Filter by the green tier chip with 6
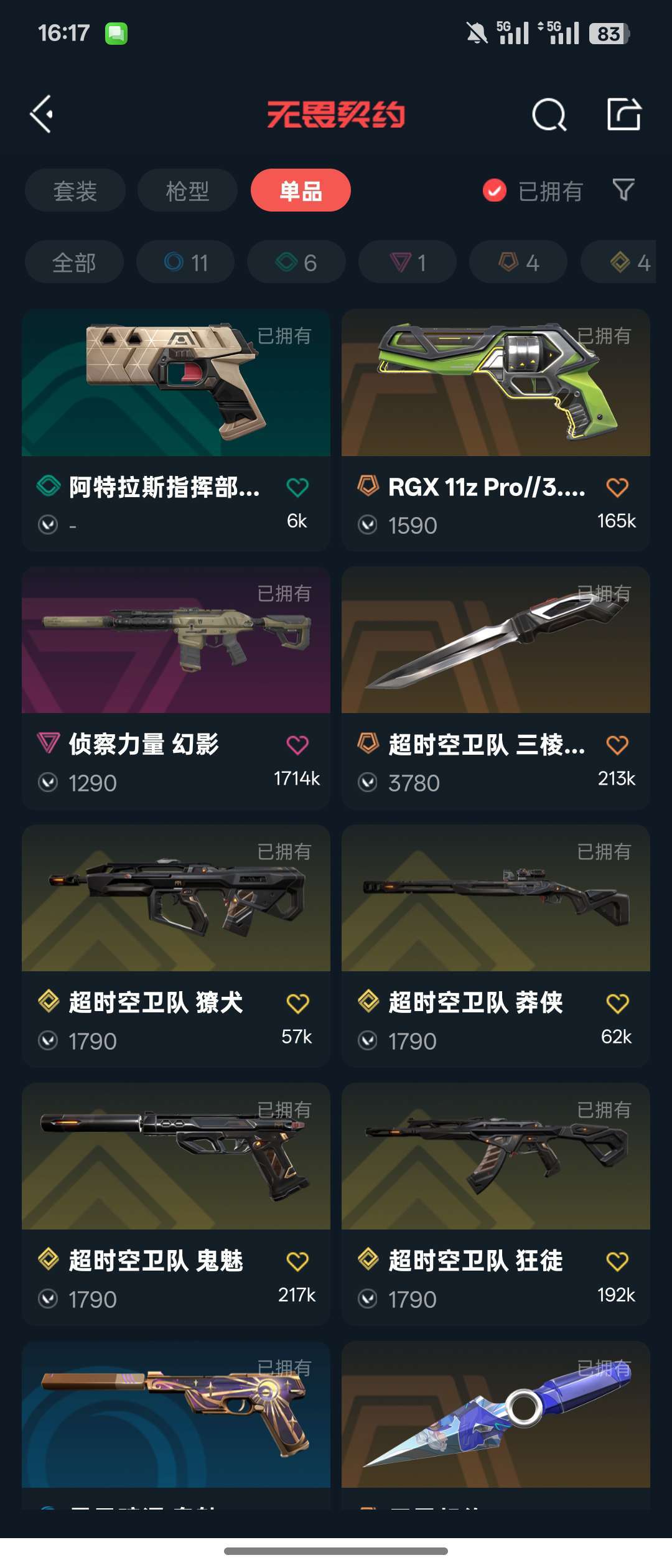Viewport: 672px width, 1568px height. click(296, 262)
